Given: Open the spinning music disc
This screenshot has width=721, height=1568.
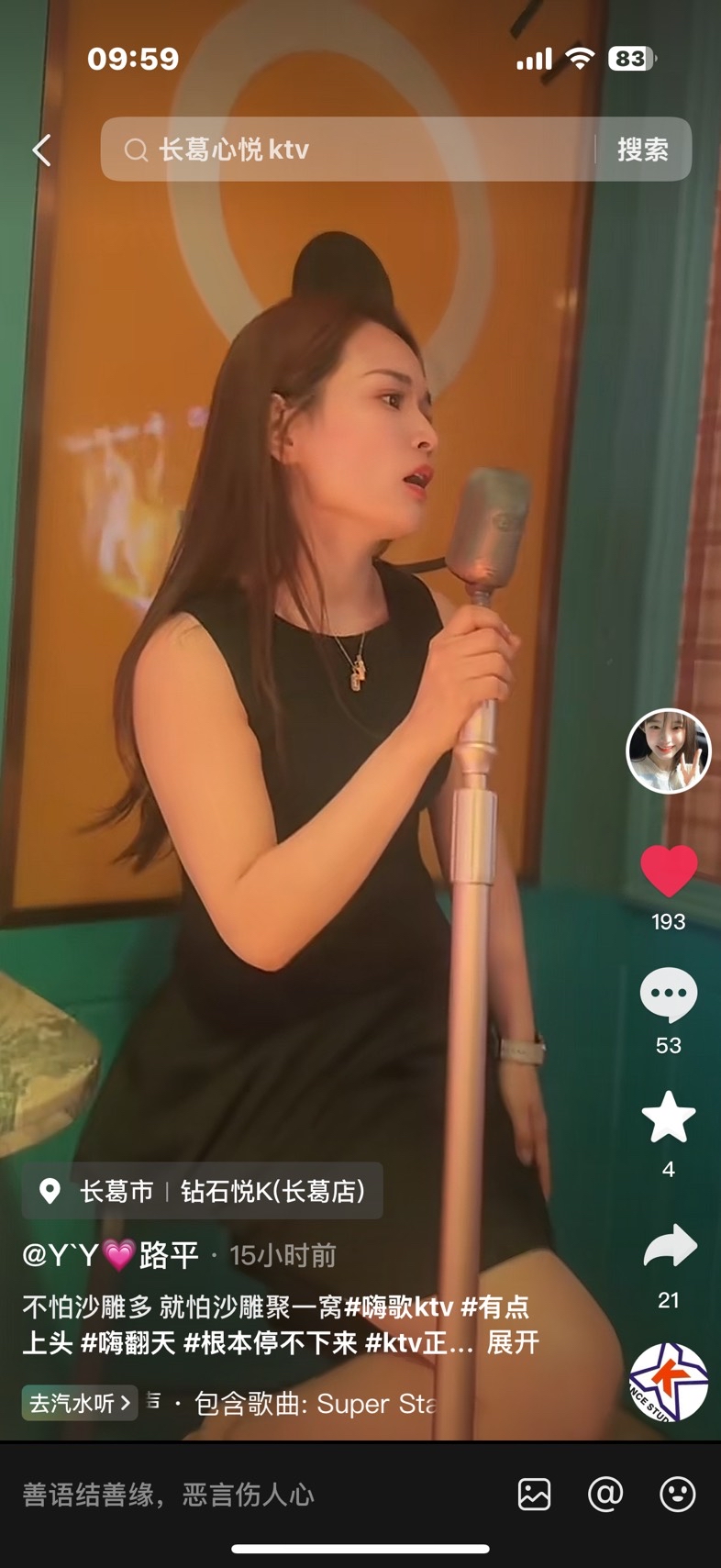Looking at the screenshot, I should click(x=669, y=1383).
